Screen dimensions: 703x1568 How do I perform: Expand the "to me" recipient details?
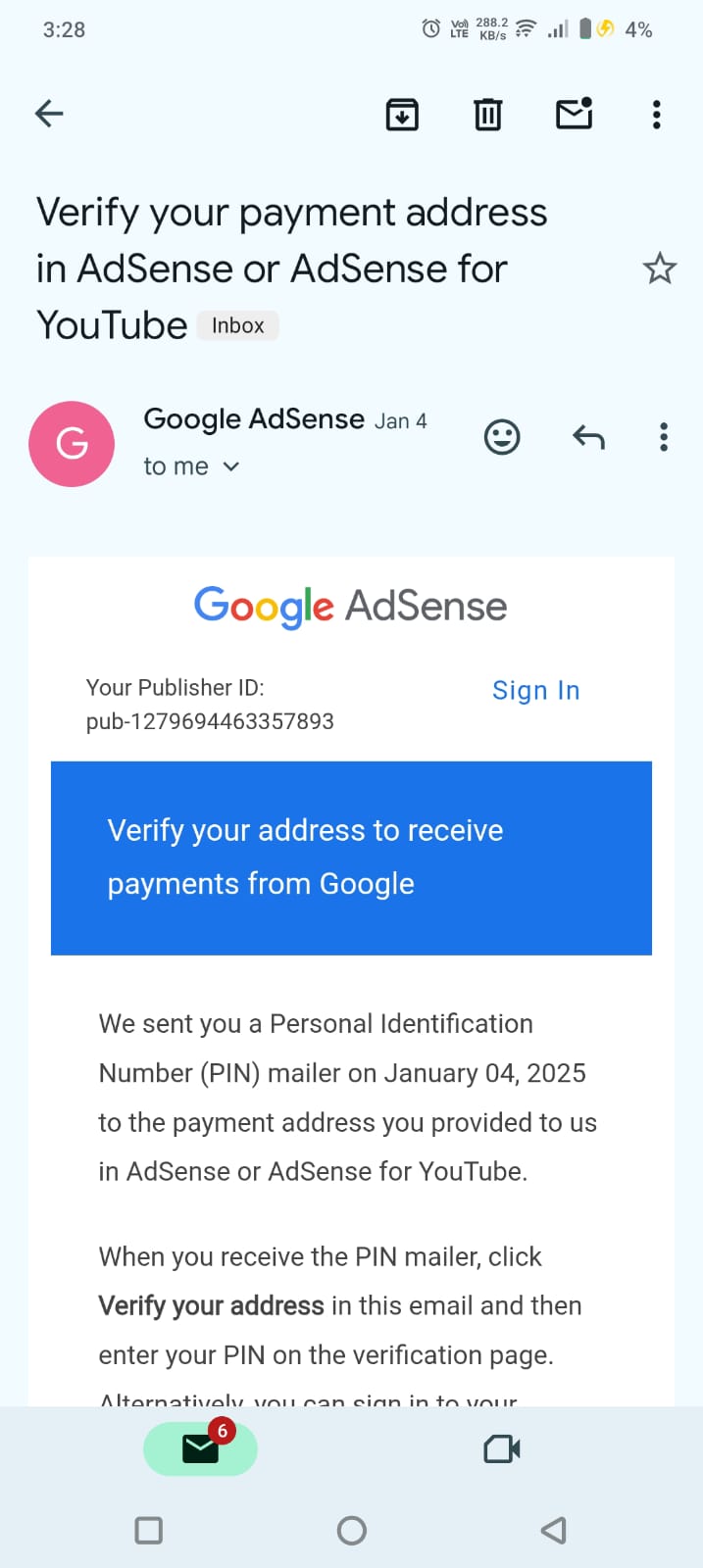(191, 466)
